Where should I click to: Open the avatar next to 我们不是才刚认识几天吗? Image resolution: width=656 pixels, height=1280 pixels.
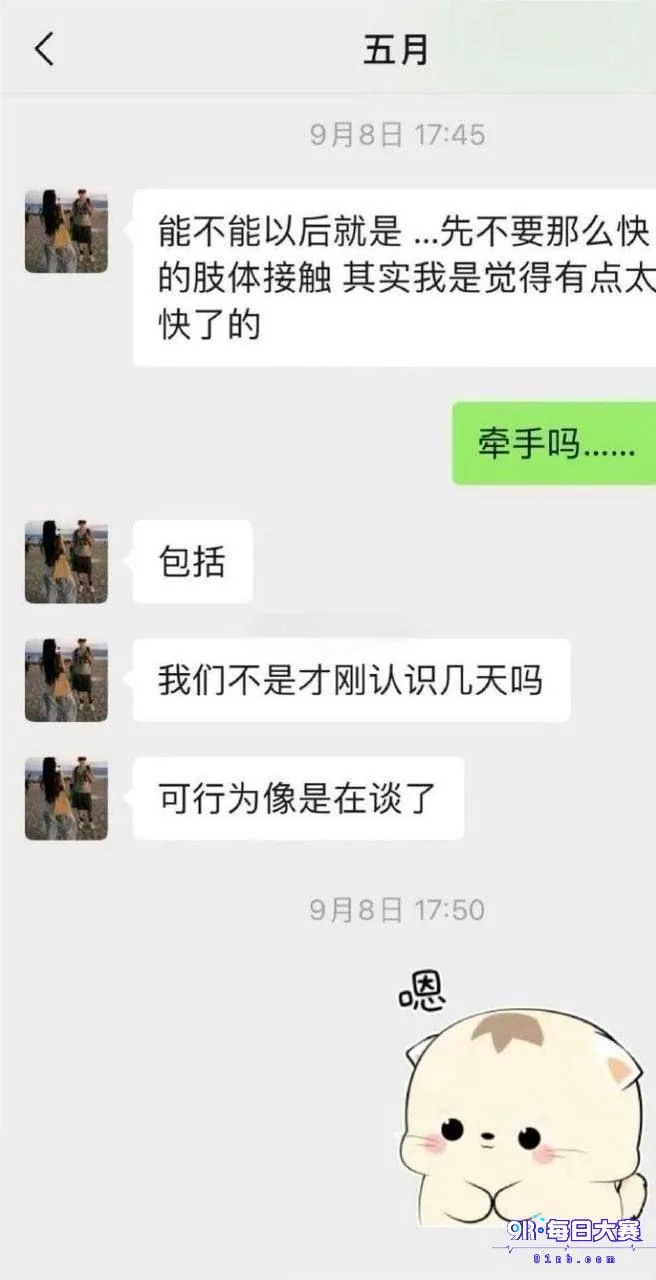[66, 680]
